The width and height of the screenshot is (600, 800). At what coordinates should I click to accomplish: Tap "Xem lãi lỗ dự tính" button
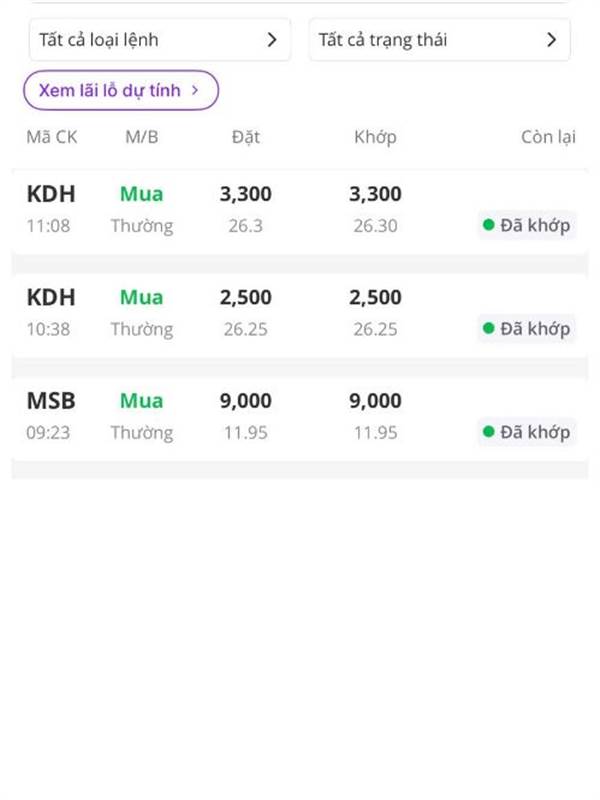click(x=121, y=90)
